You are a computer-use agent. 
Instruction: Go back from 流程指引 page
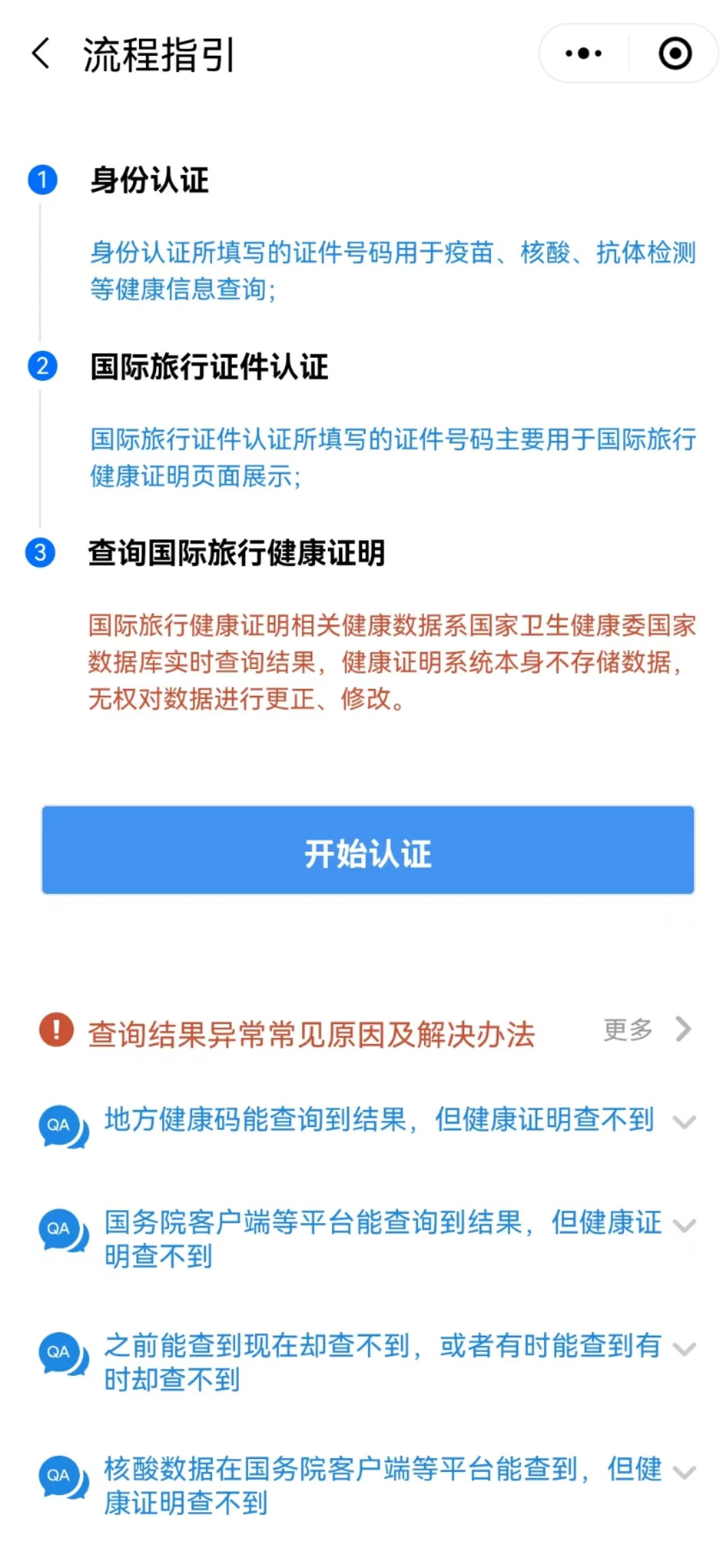(41, 54)
